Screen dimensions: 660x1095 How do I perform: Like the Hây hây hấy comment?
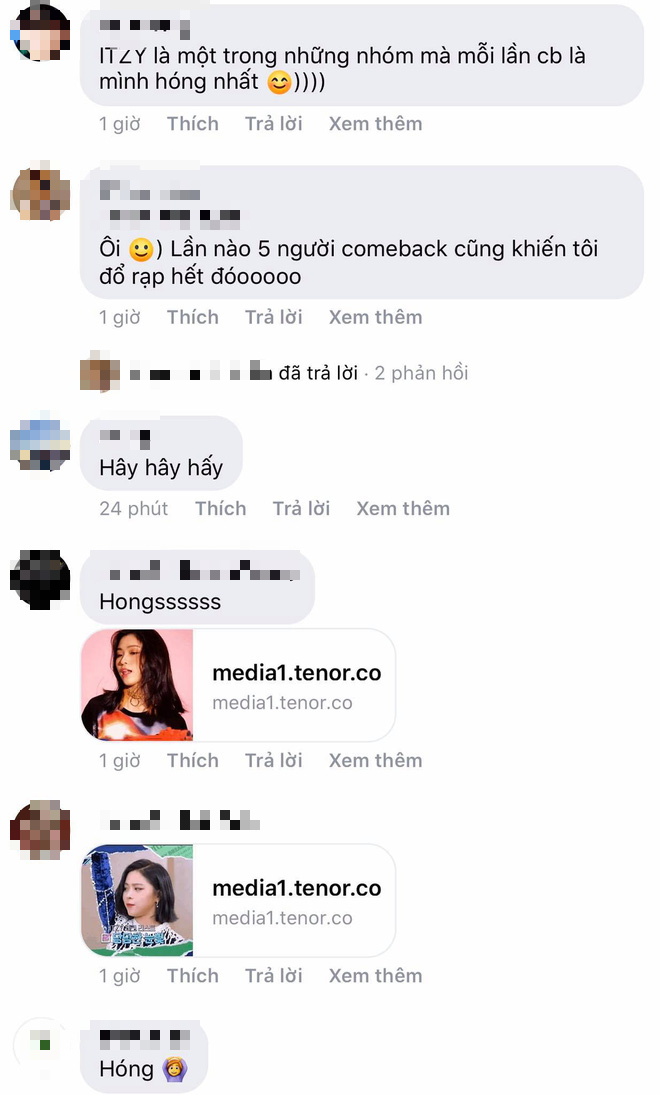(x=221, y=508)
